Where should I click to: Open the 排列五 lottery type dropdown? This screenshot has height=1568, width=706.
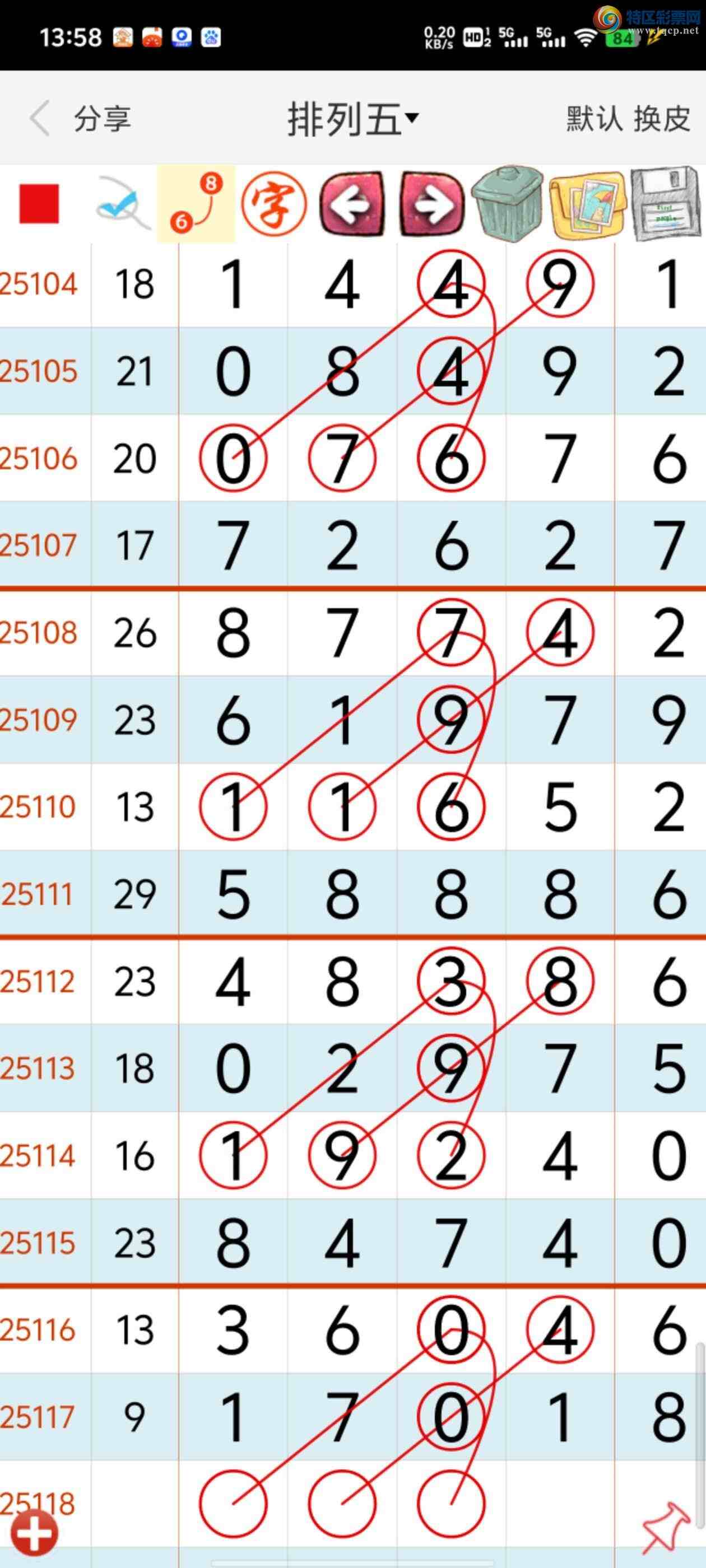[352, 118]
